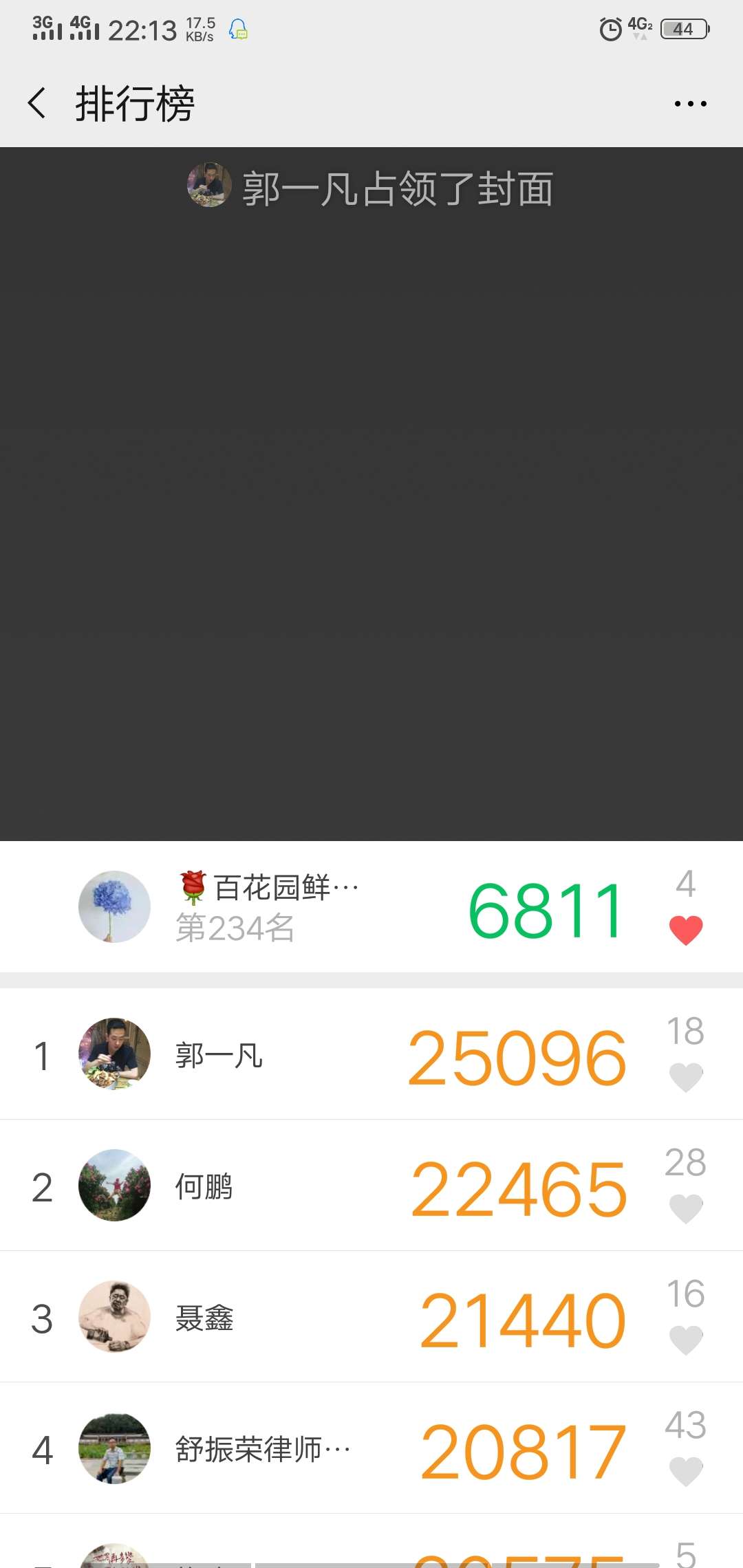The image size is (743, 1568).
Task: Open 郭一凡's profile avatar in the cover banner
Action: coord(208,187)
